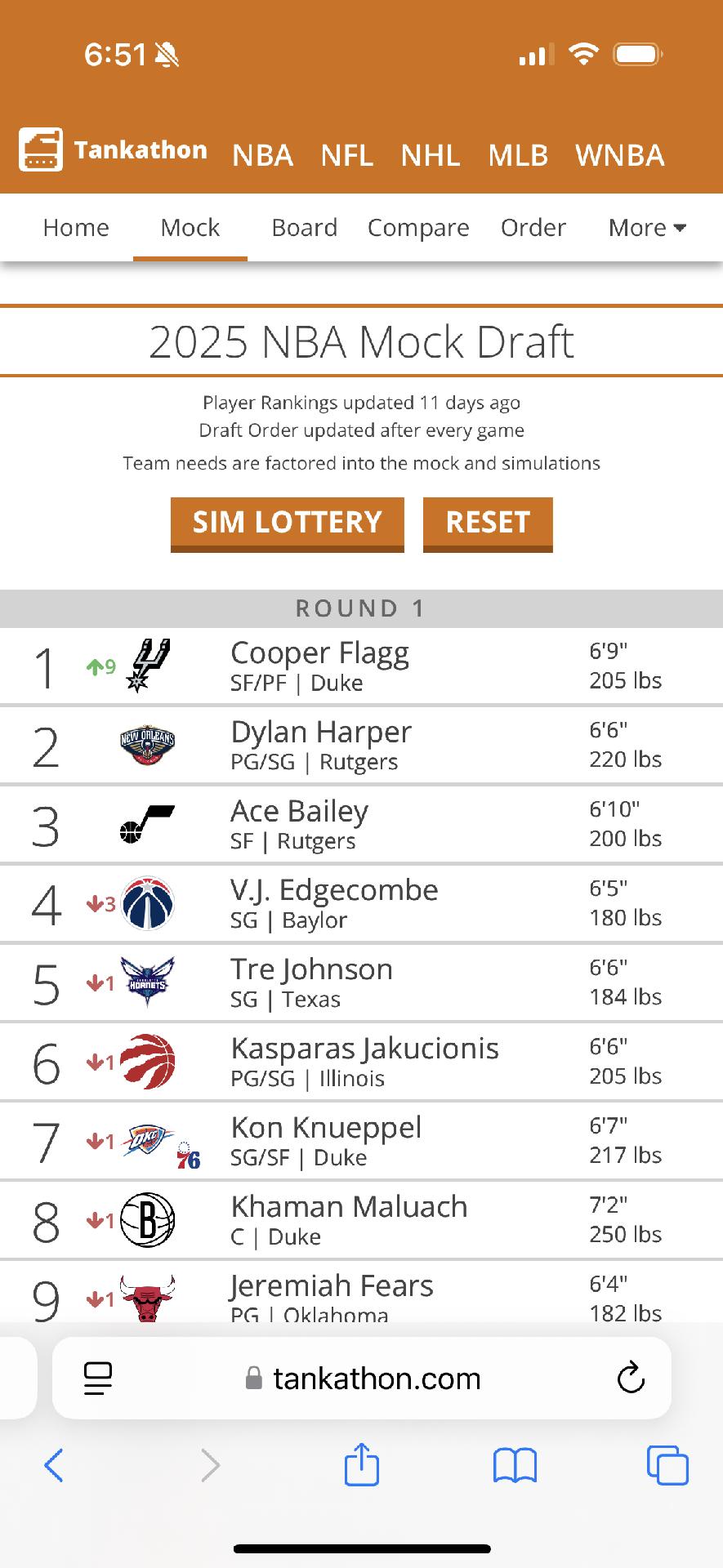Switch to NHL section

(431, 155)
